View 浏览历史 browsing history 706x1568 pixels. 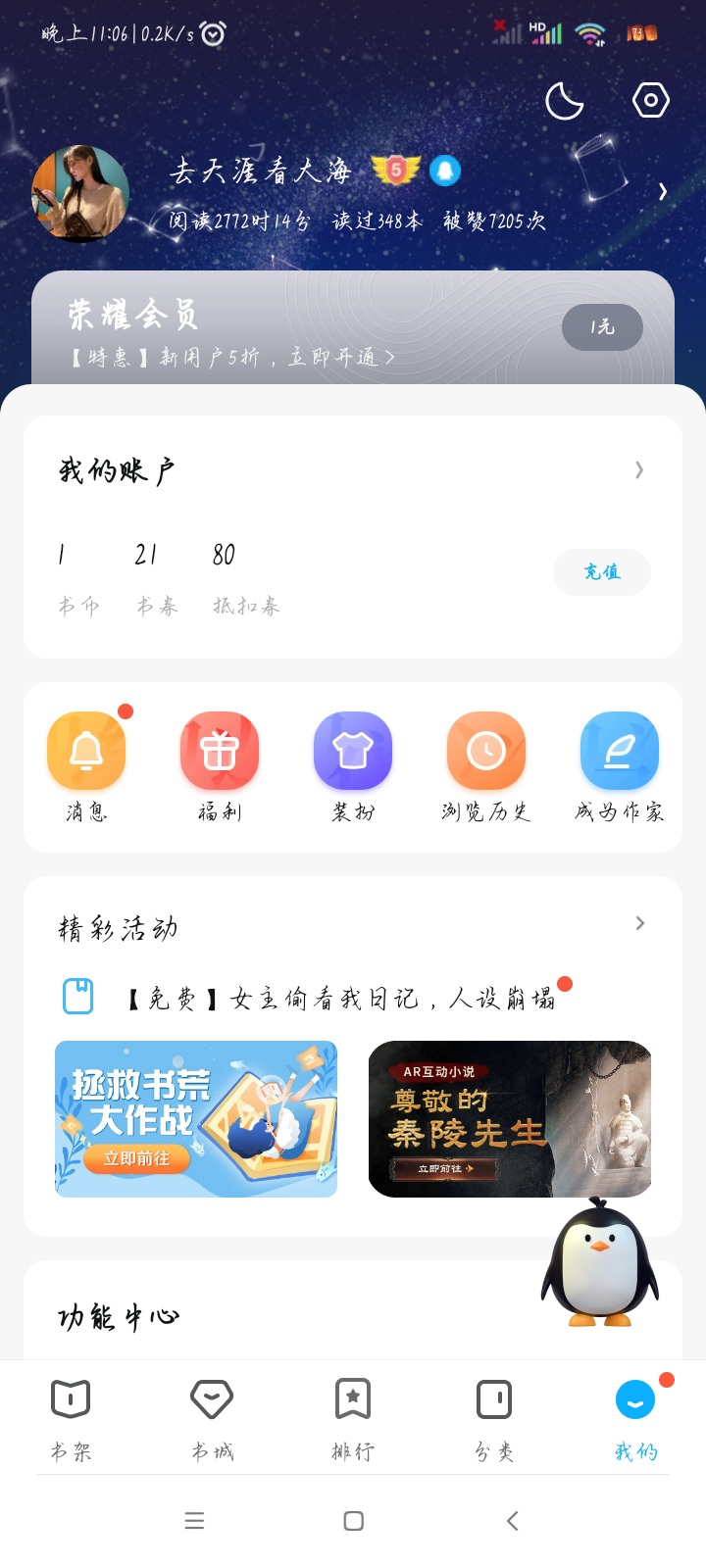coord(486,766)
